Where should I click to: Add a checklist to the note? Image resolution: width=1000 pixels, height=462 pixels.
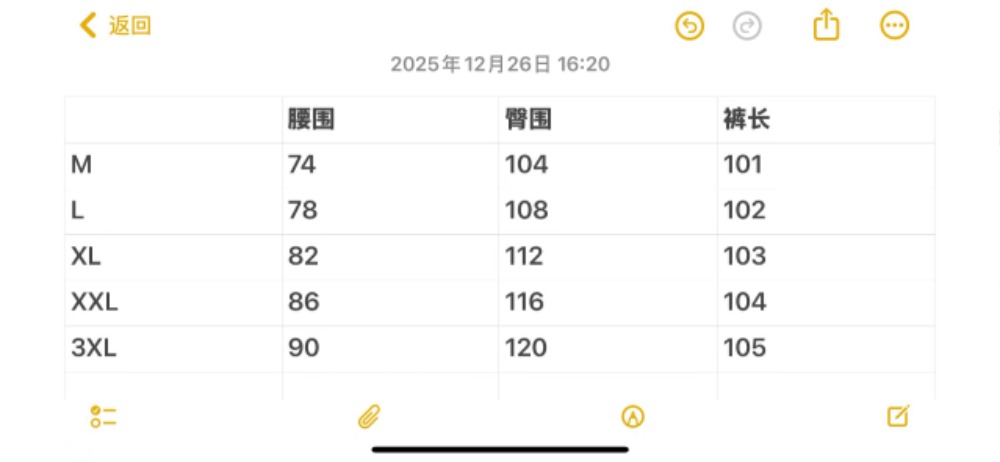click(103, 416)
